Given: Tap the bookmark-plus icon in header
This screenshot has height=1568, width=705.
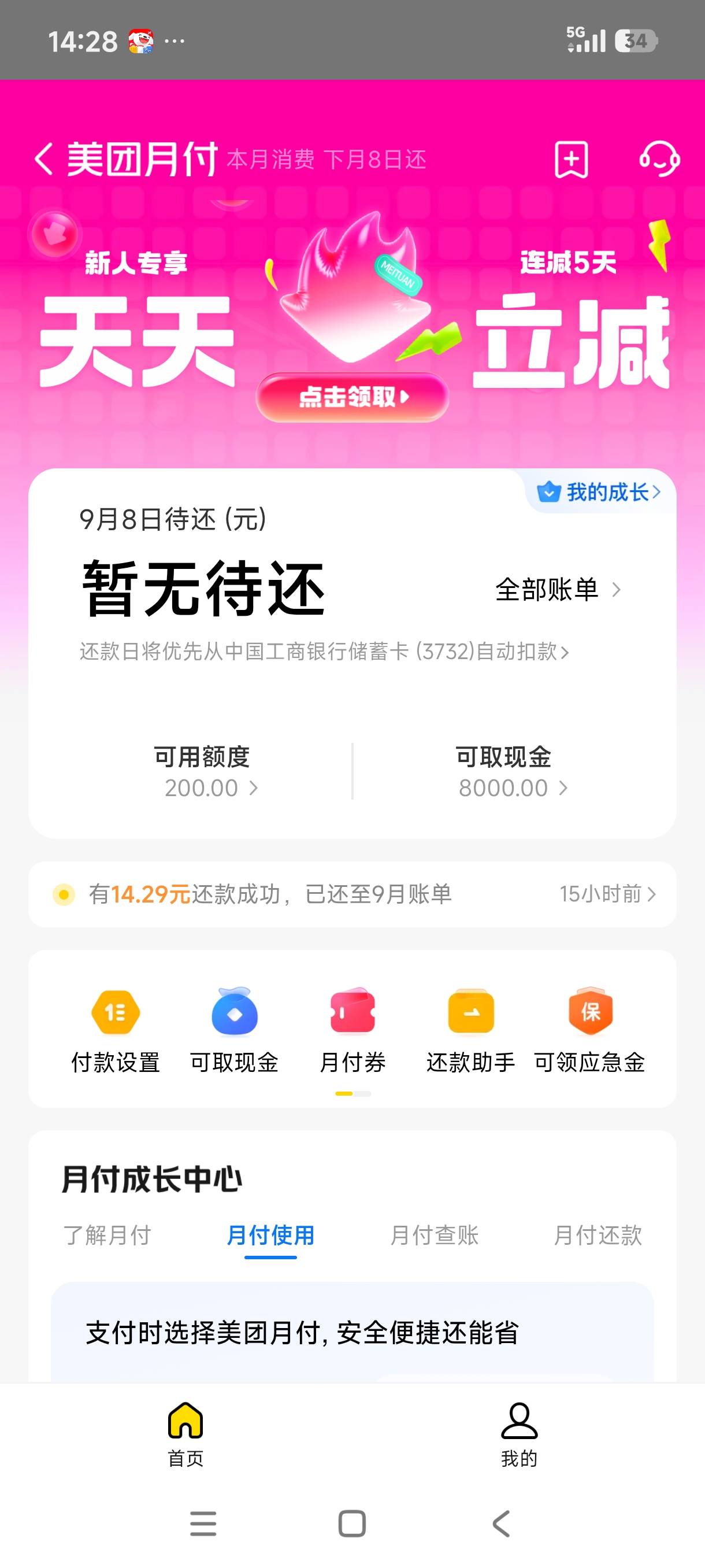Looking at the screenshot, I should pyautogui.click(x=571, y=160).
